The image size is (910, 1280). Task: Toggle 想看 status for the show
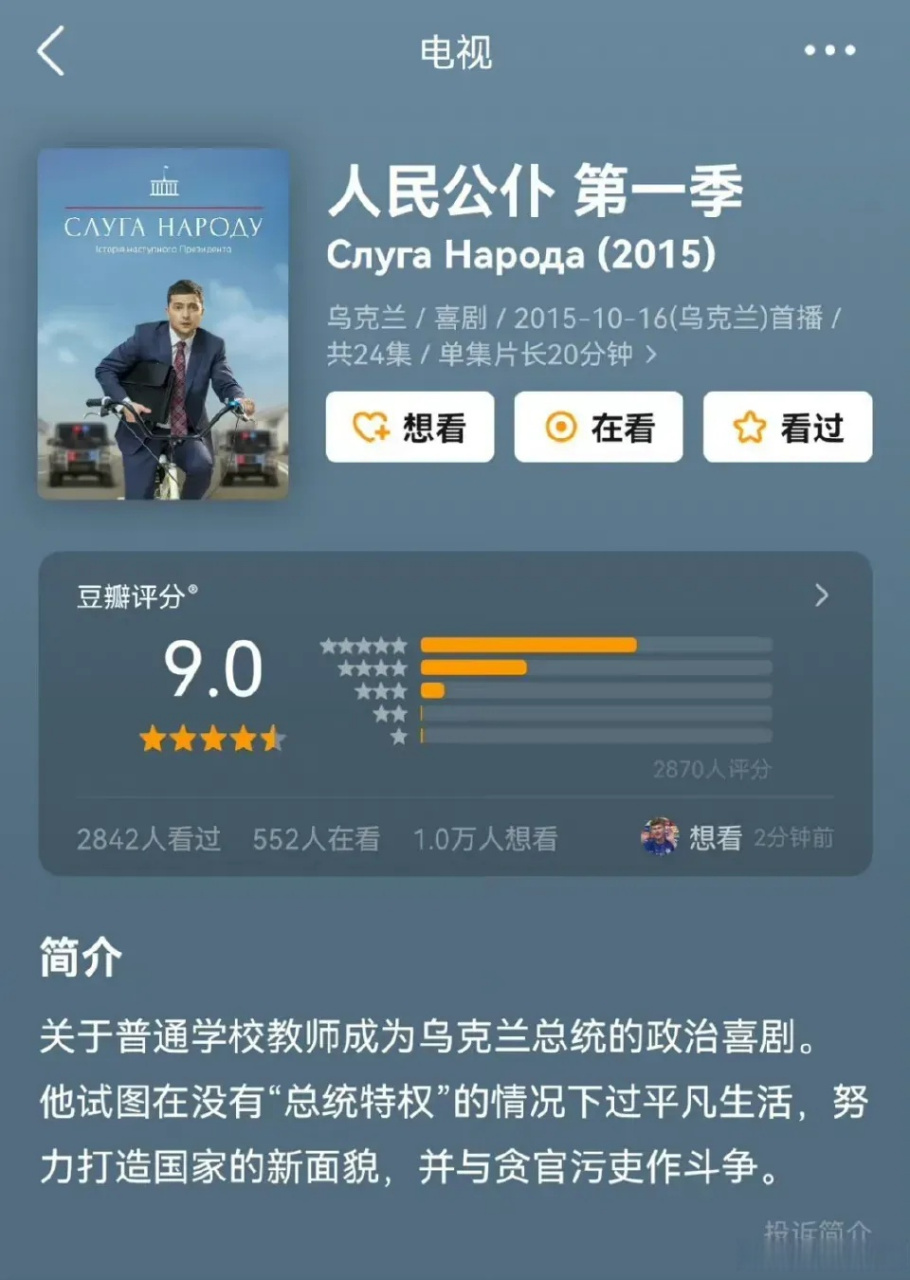click(x=410, y=427)
